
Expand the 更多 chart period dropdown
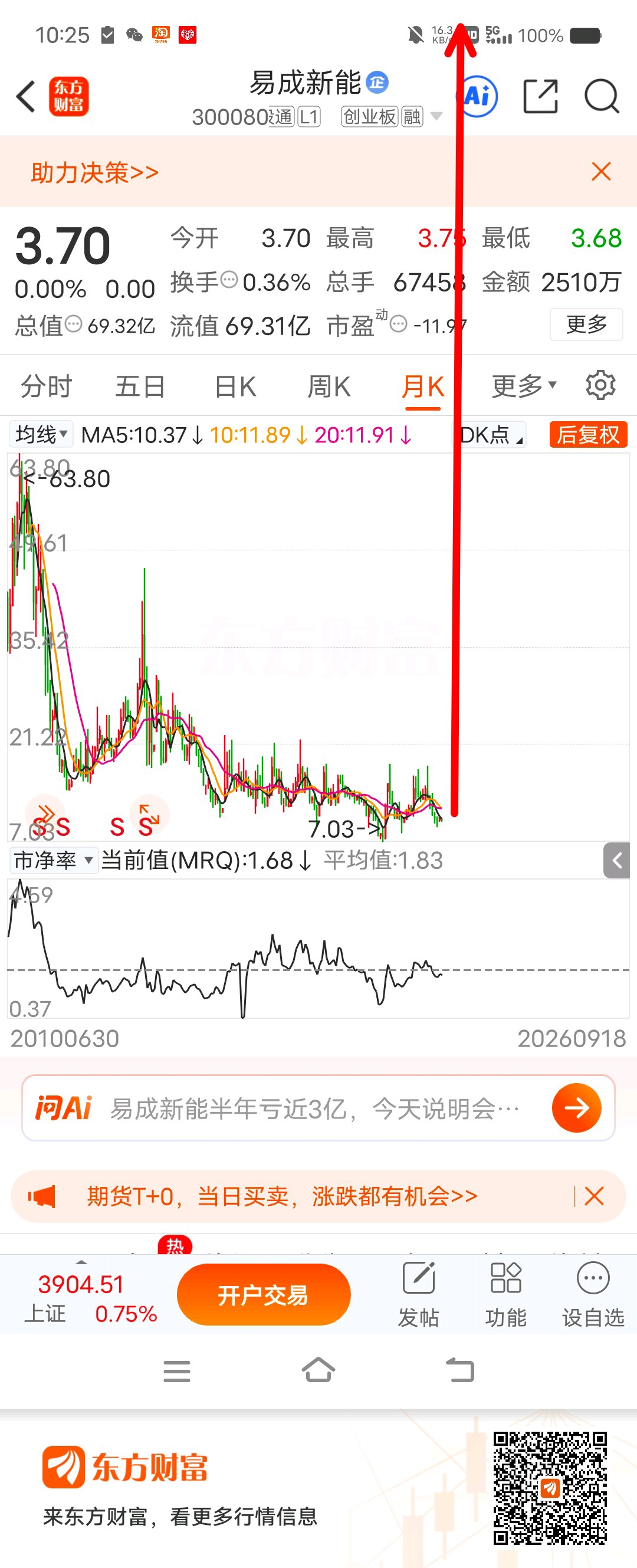tap(524, 385)
